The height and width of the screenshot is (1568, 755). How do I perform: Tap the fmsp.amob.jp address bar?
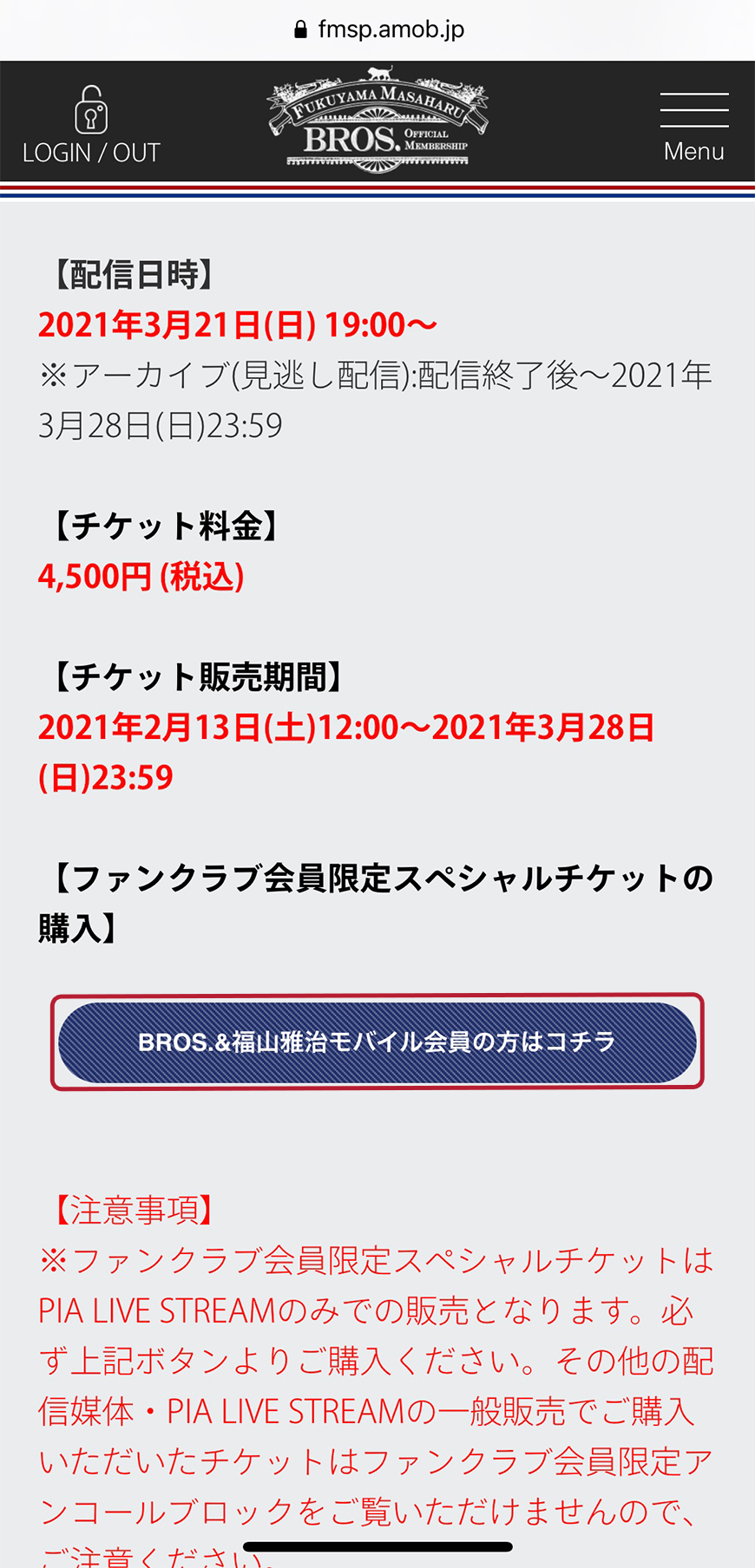tap(379, 29)
